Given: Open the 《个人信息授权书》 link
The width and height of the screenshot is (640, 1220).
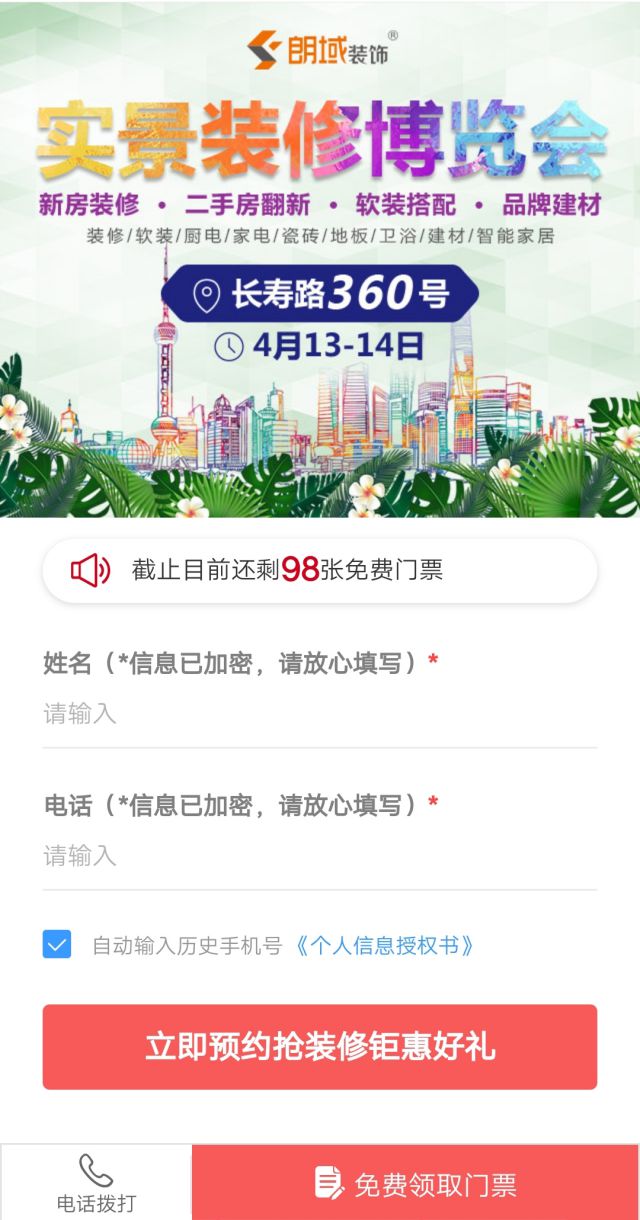Looking at the screenshot, I should (x=382, y=945).
